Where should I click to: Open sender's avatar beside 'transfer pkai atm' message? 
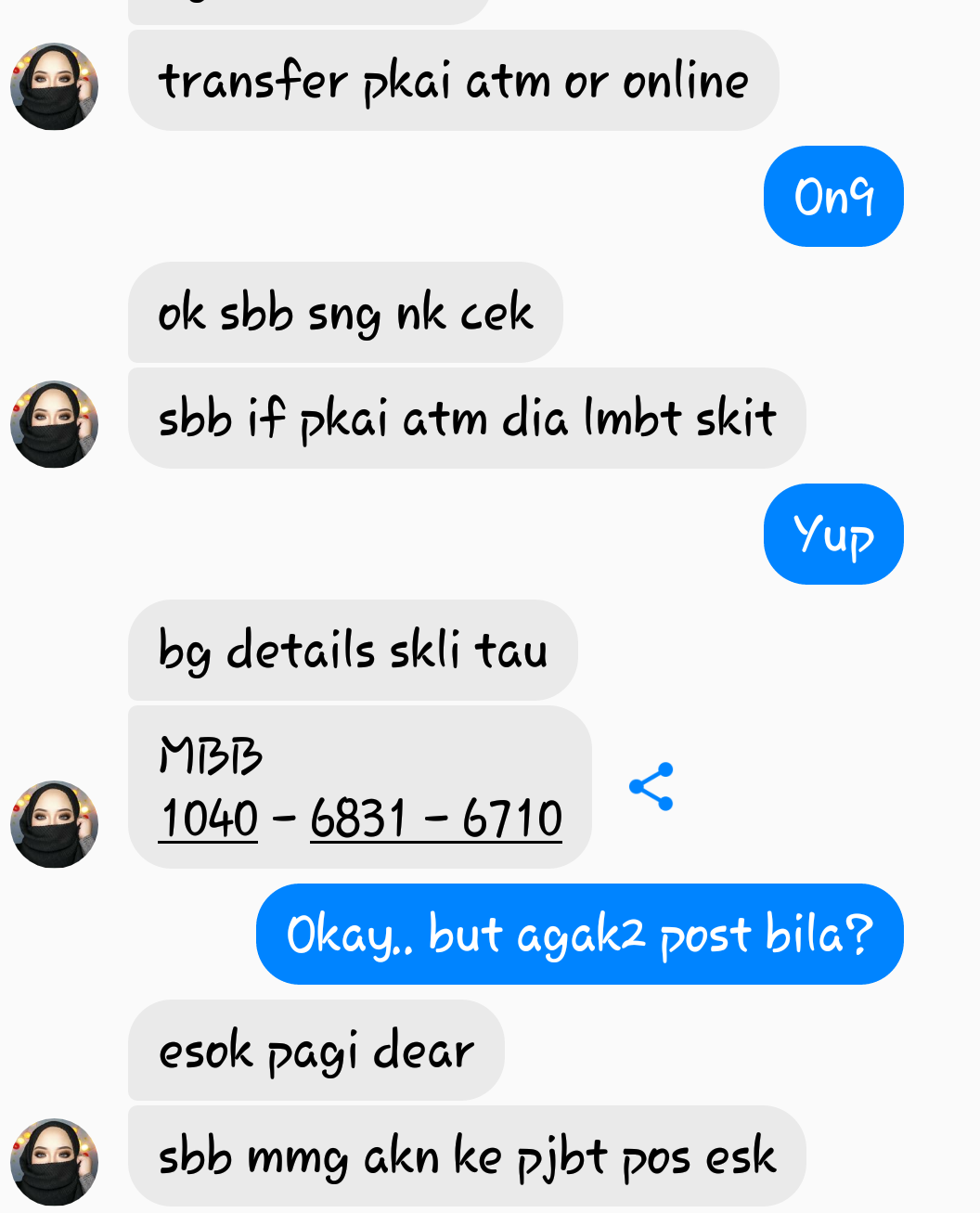coord(54,86)
